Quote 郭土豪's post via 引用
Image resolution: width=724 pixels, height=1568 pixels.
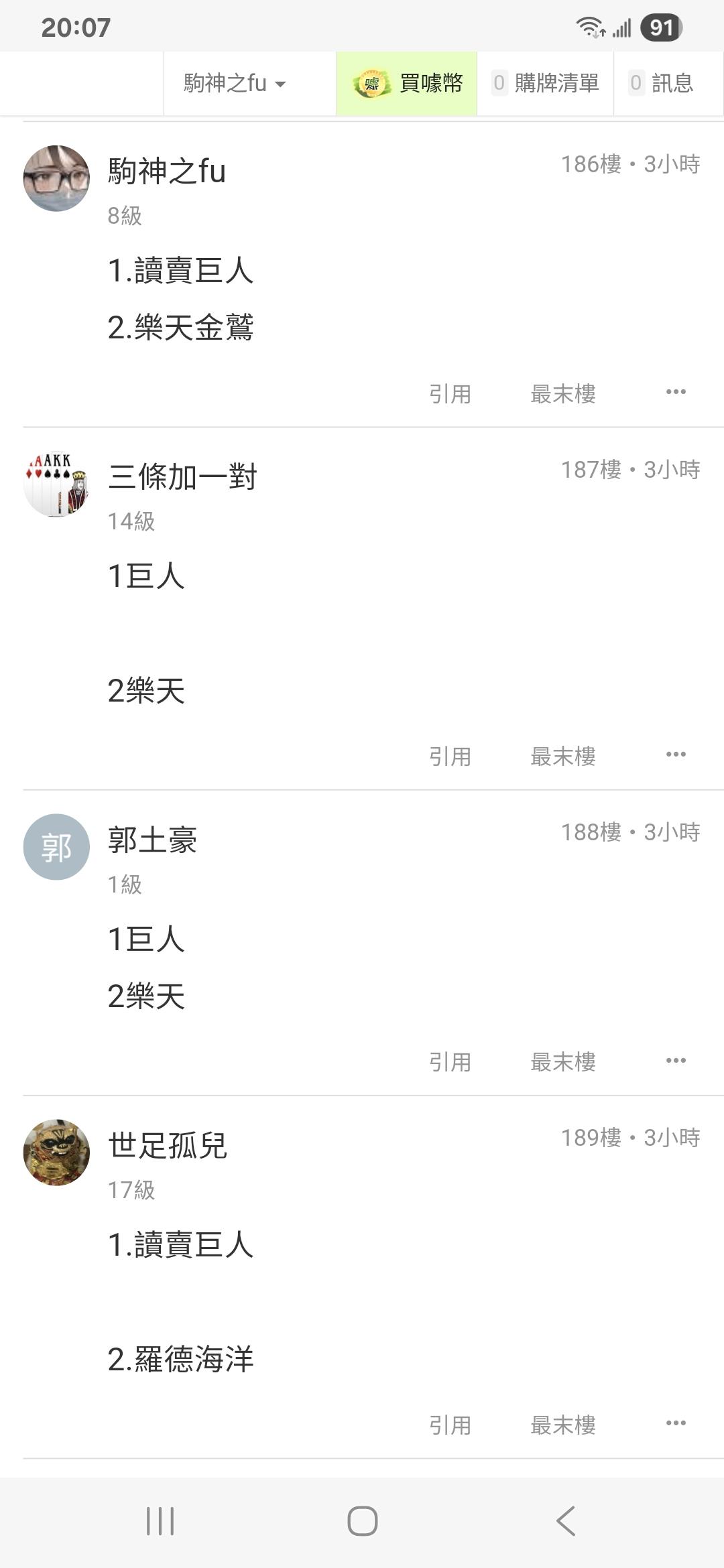450,1061
